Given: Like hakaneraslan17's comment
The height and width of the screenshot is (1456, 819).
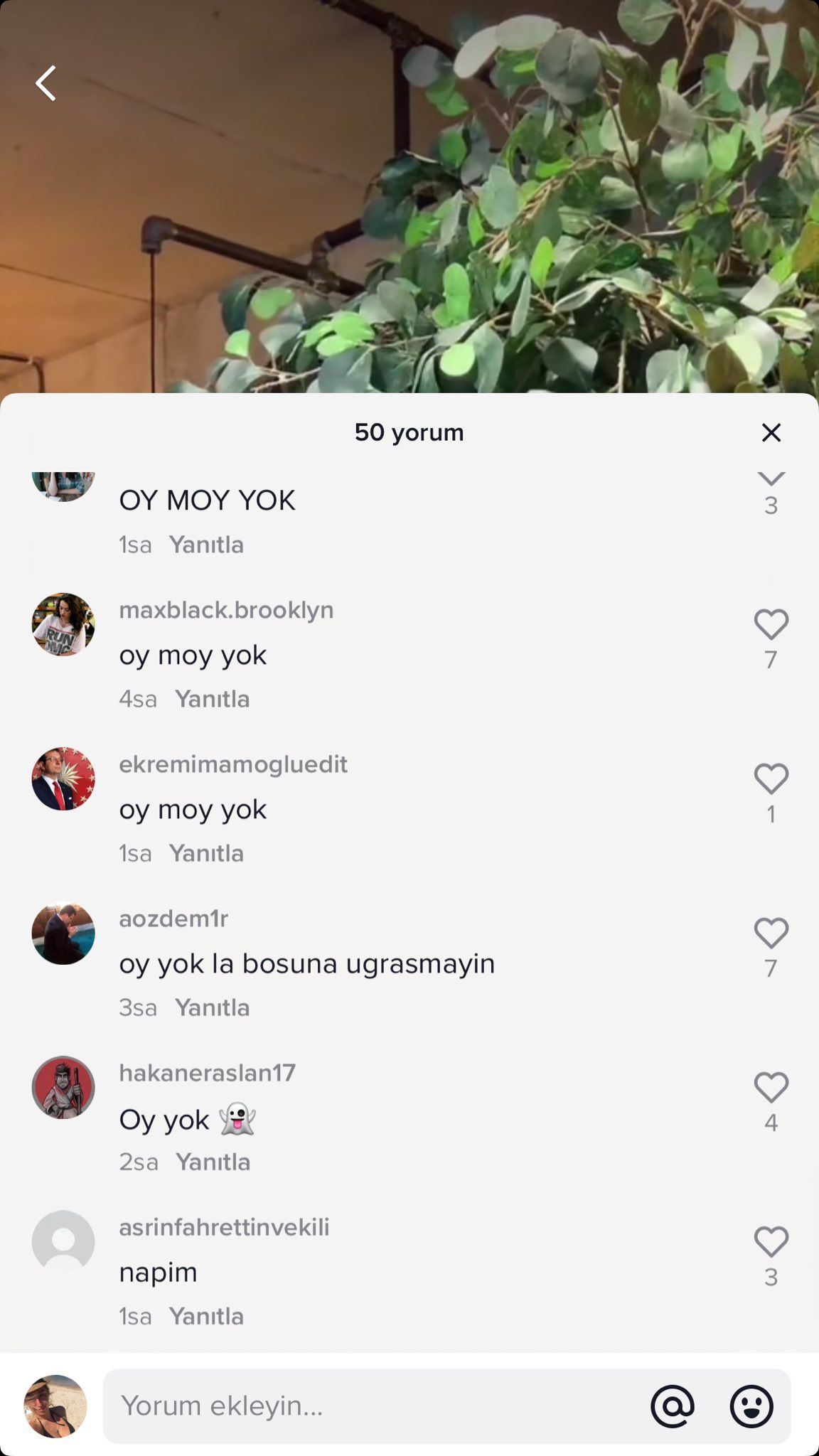Looking at the screenshot, I should 771,1088.
